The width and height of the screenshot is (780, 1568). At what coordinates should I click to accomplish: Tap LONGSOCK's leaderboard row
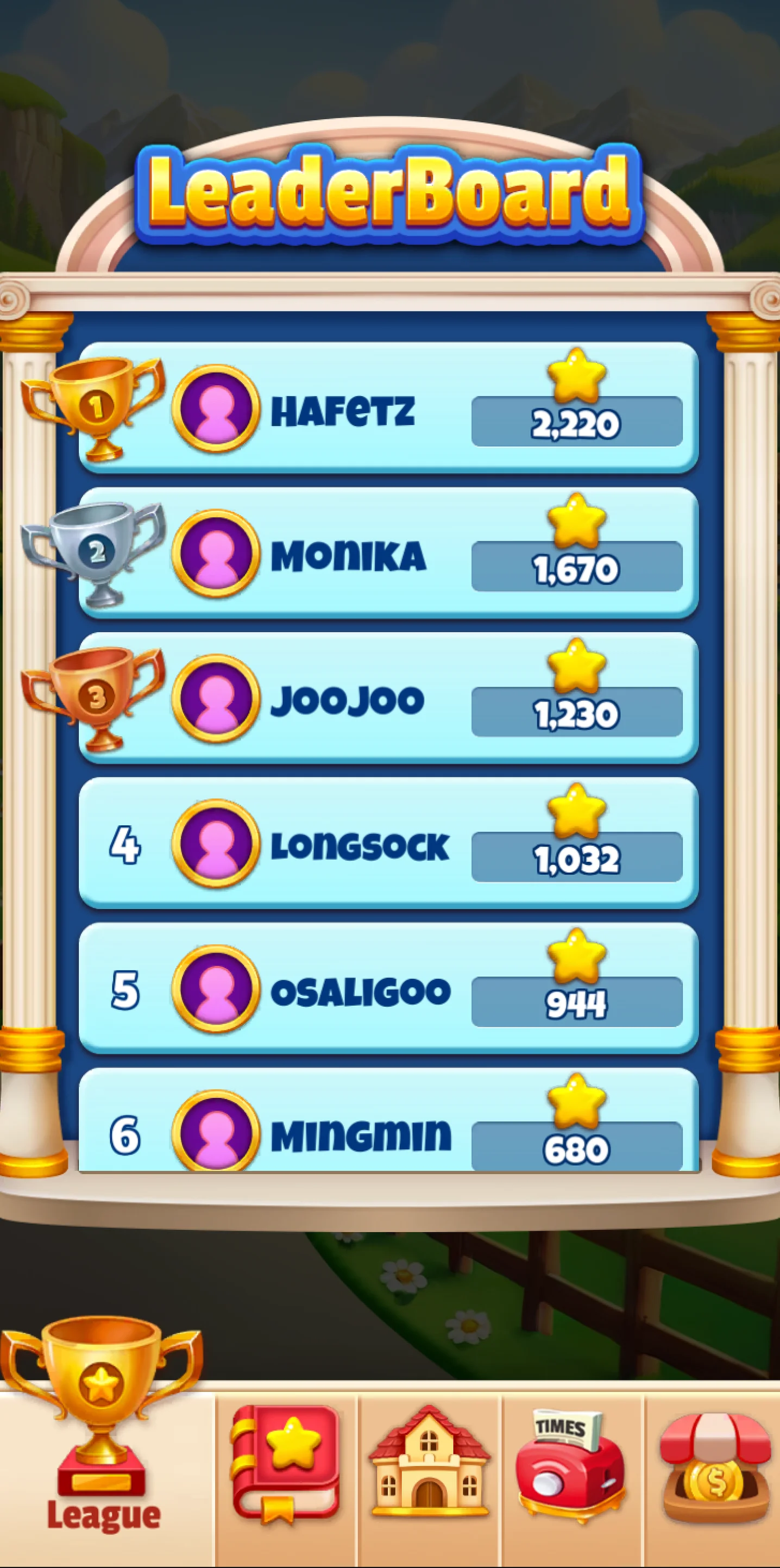pyautogui.click(x=388, y=843)
